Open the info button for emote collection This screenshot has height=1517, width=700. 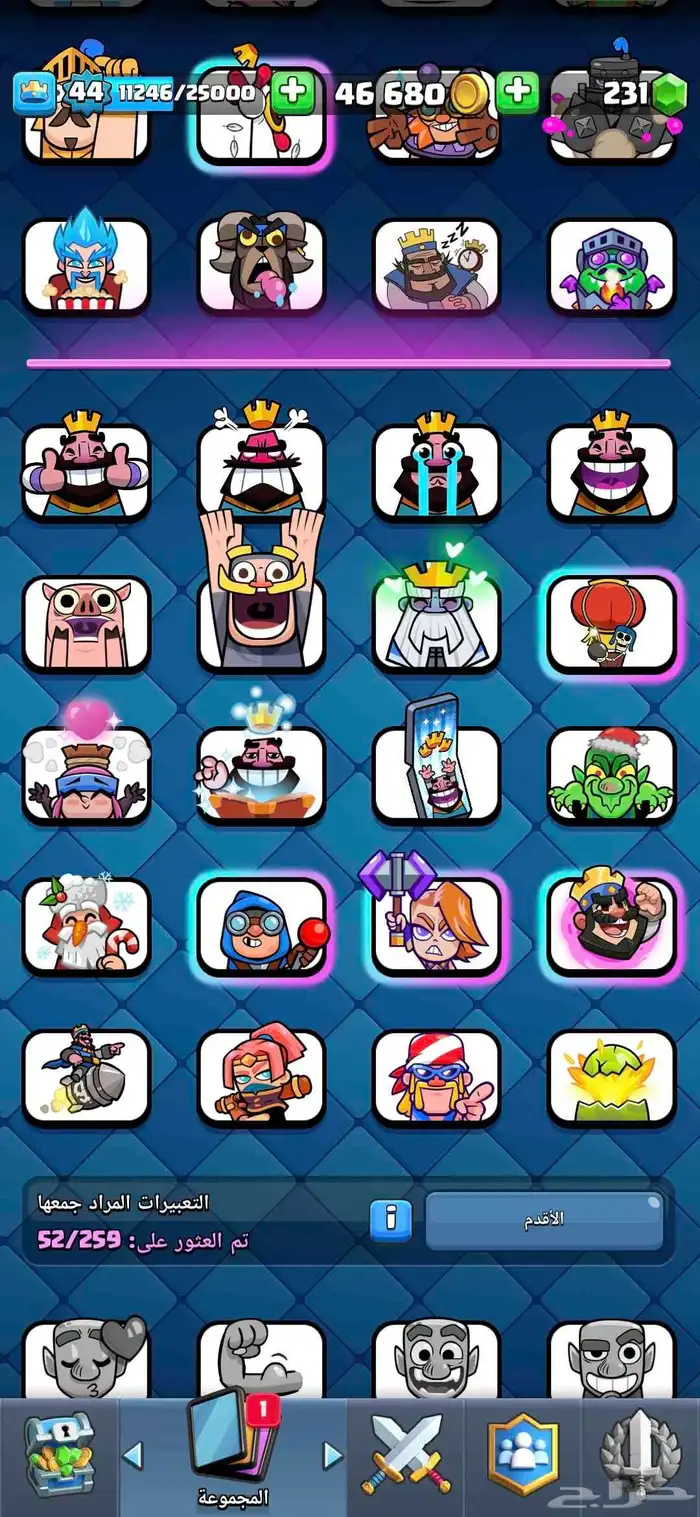point(391,1219)
